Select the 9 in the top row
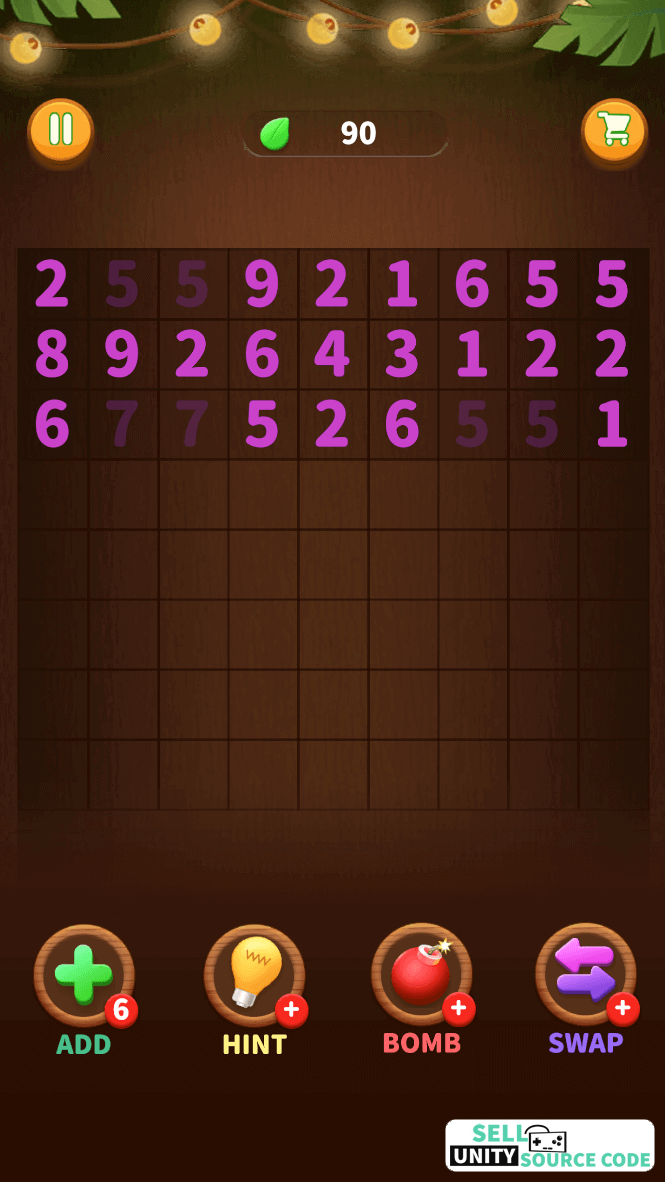 pos(262,284)
